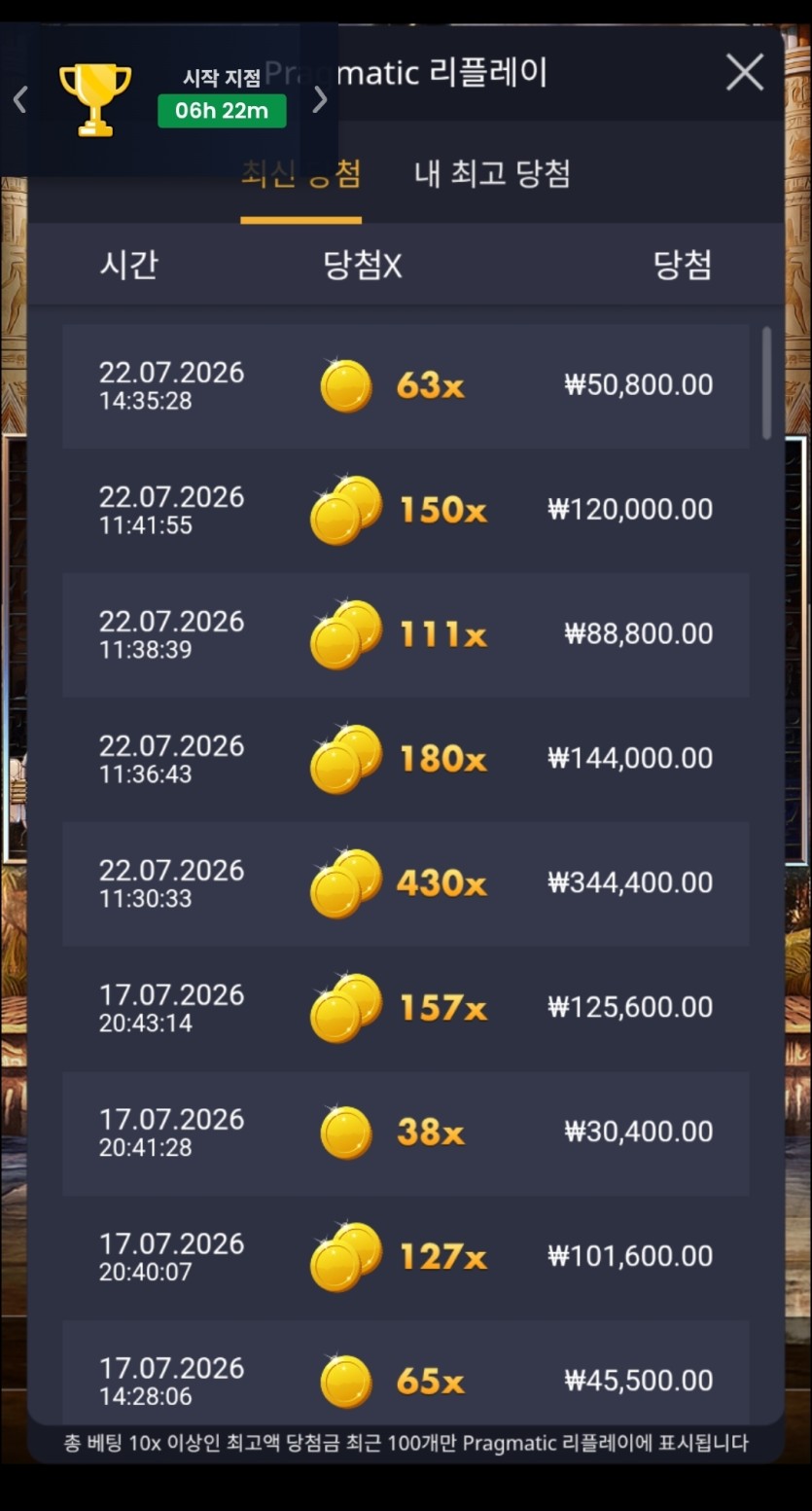Play the 430x win replay of ₩344,400.00
This screenshot has height=1511, width=812.
coord(406,884)
